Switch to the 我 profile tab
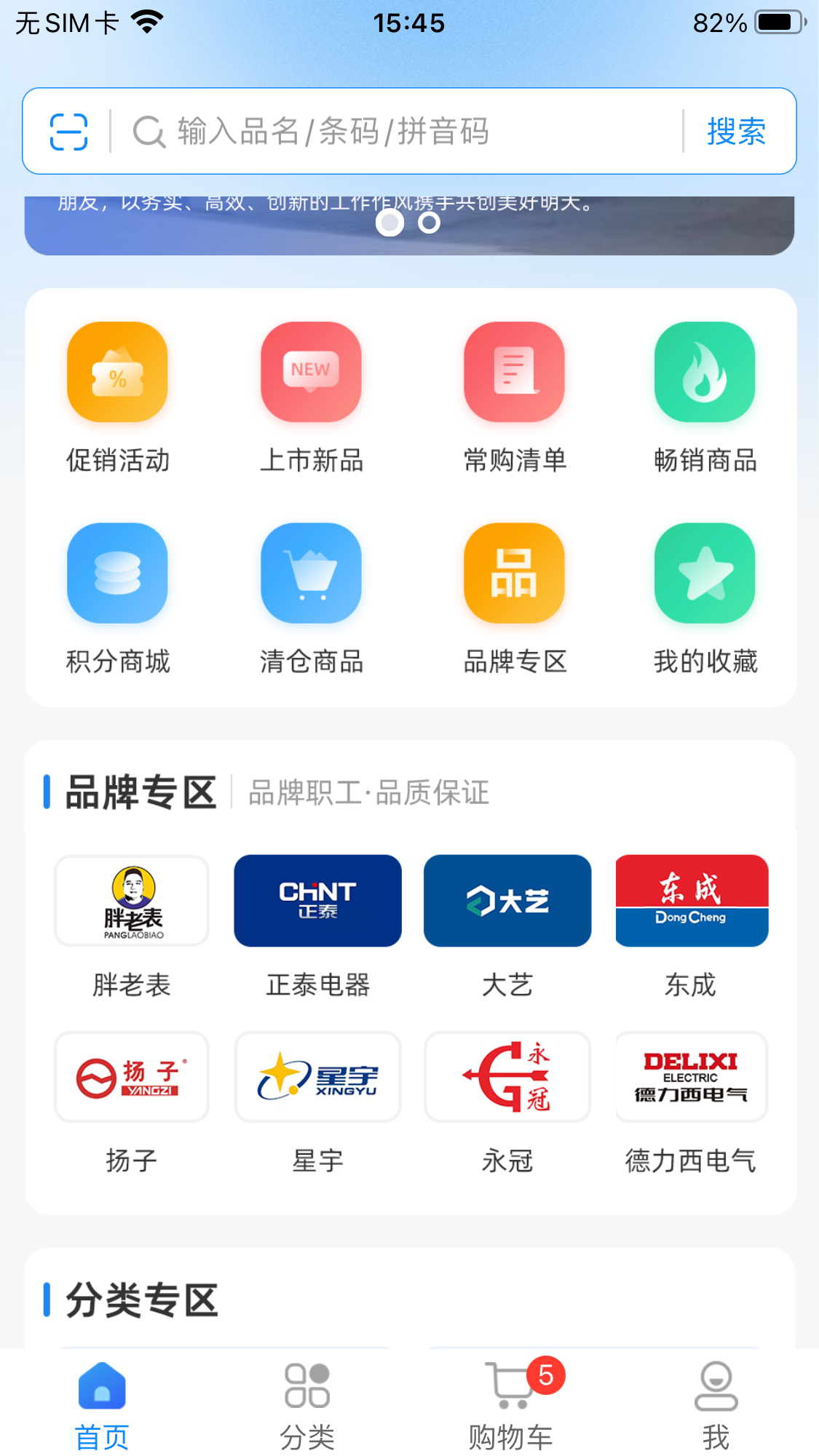This screenshot has height=1456, width=819. pyautogui.click(x=716, y=1405)
